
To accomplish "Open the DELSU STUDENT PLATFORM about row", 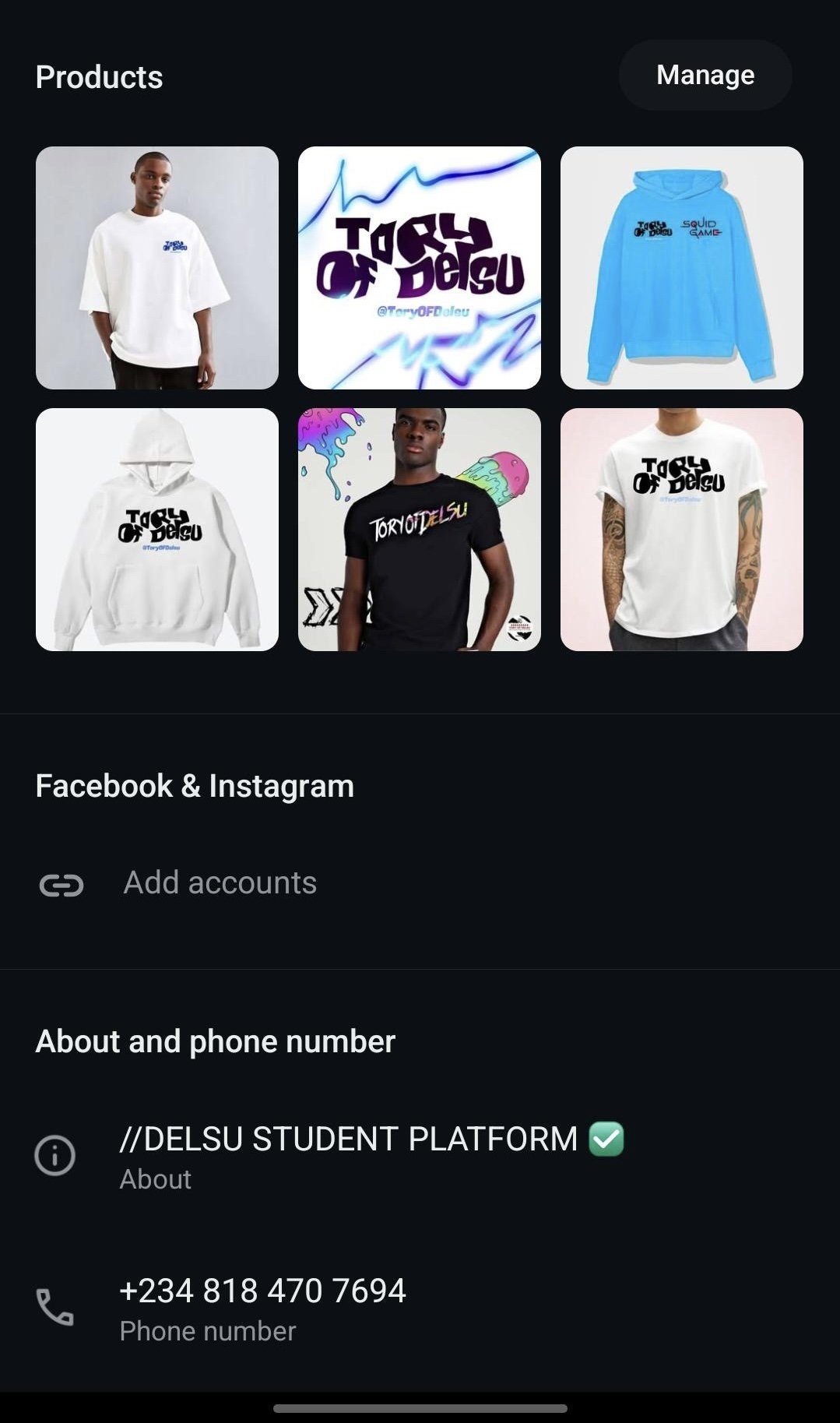I will point(371,1154).
